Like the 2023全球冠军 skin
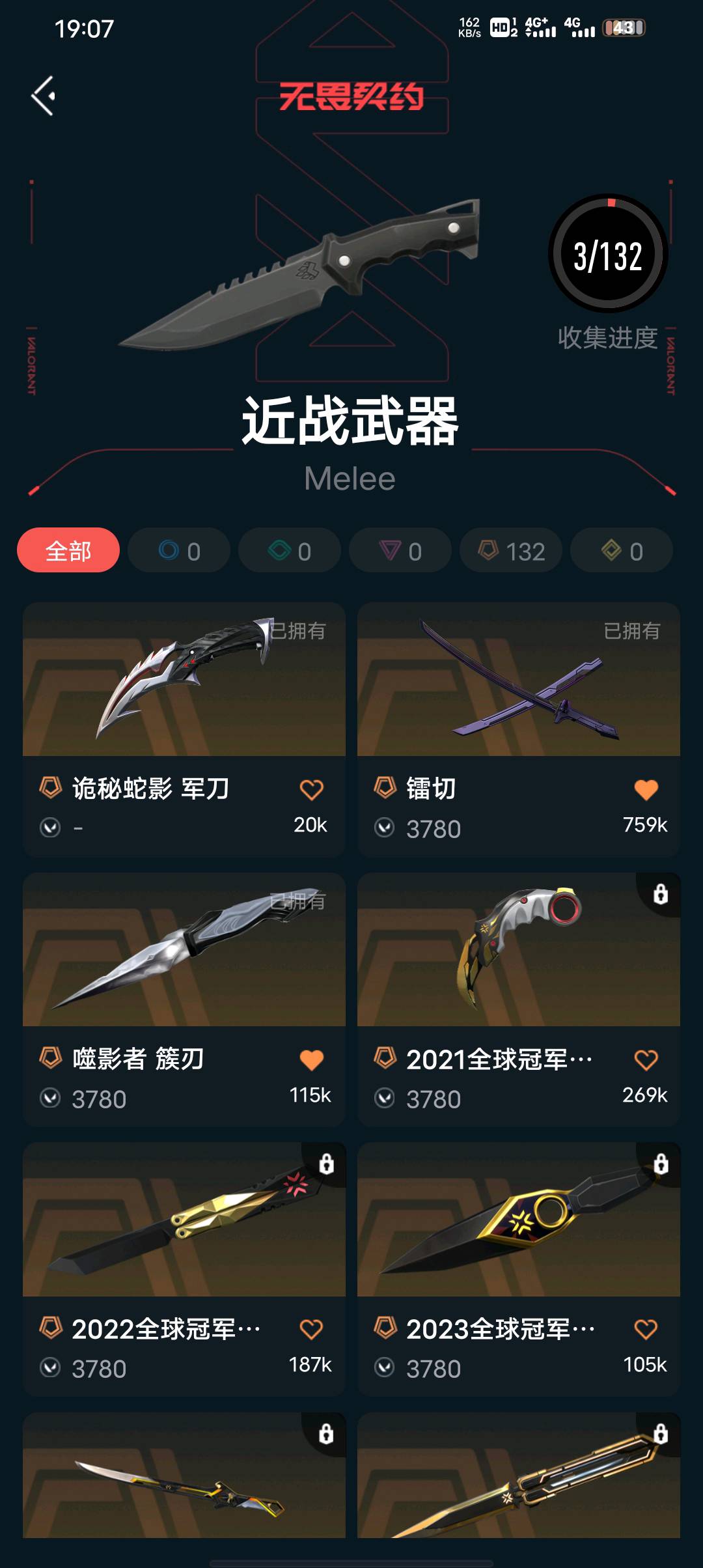 pyautogui.click(x=646, y=1330)
